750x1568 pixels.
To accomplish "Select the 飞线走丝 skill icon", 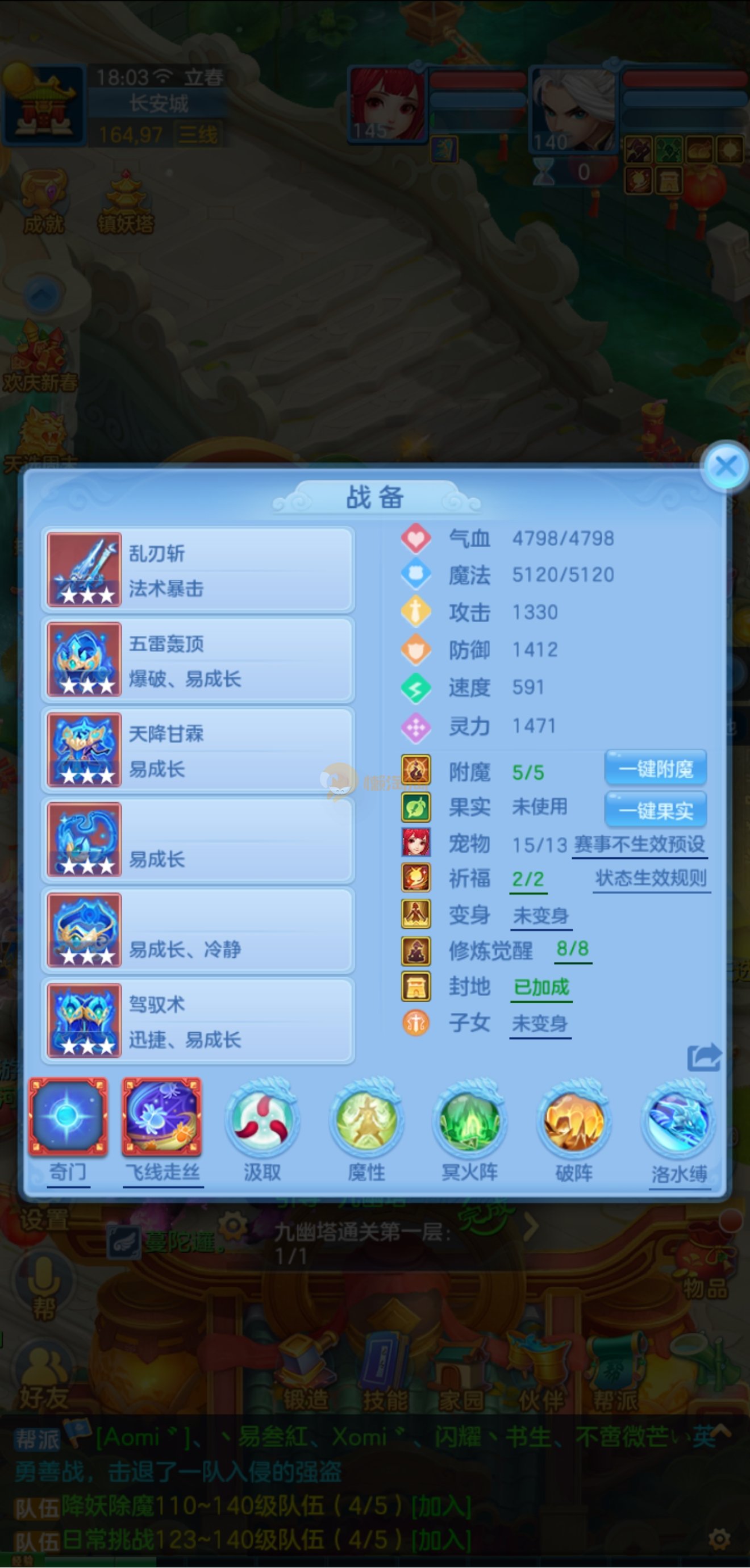I will point(162,1117).
